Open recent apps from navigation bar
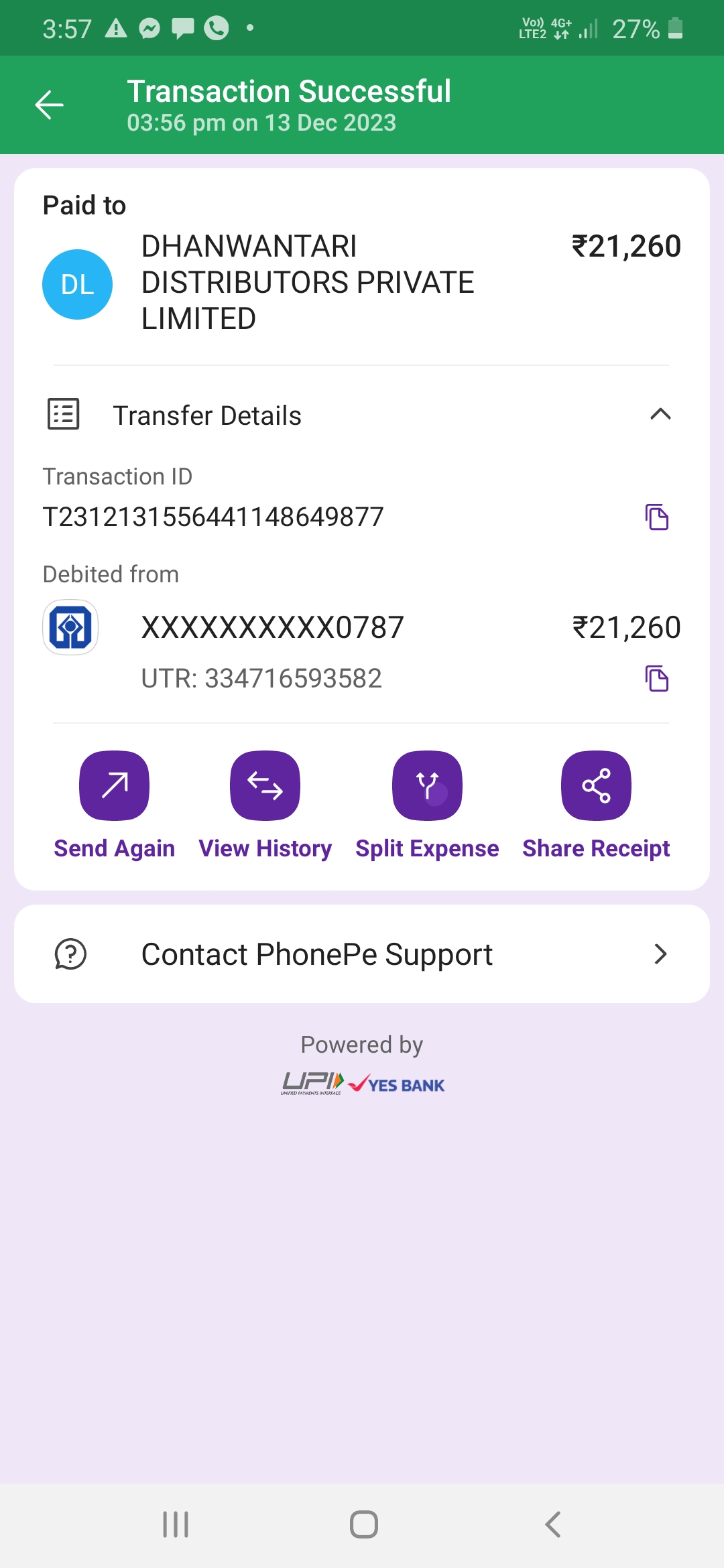Viewport: 724px width, 1568px height. click(176, 1524)
